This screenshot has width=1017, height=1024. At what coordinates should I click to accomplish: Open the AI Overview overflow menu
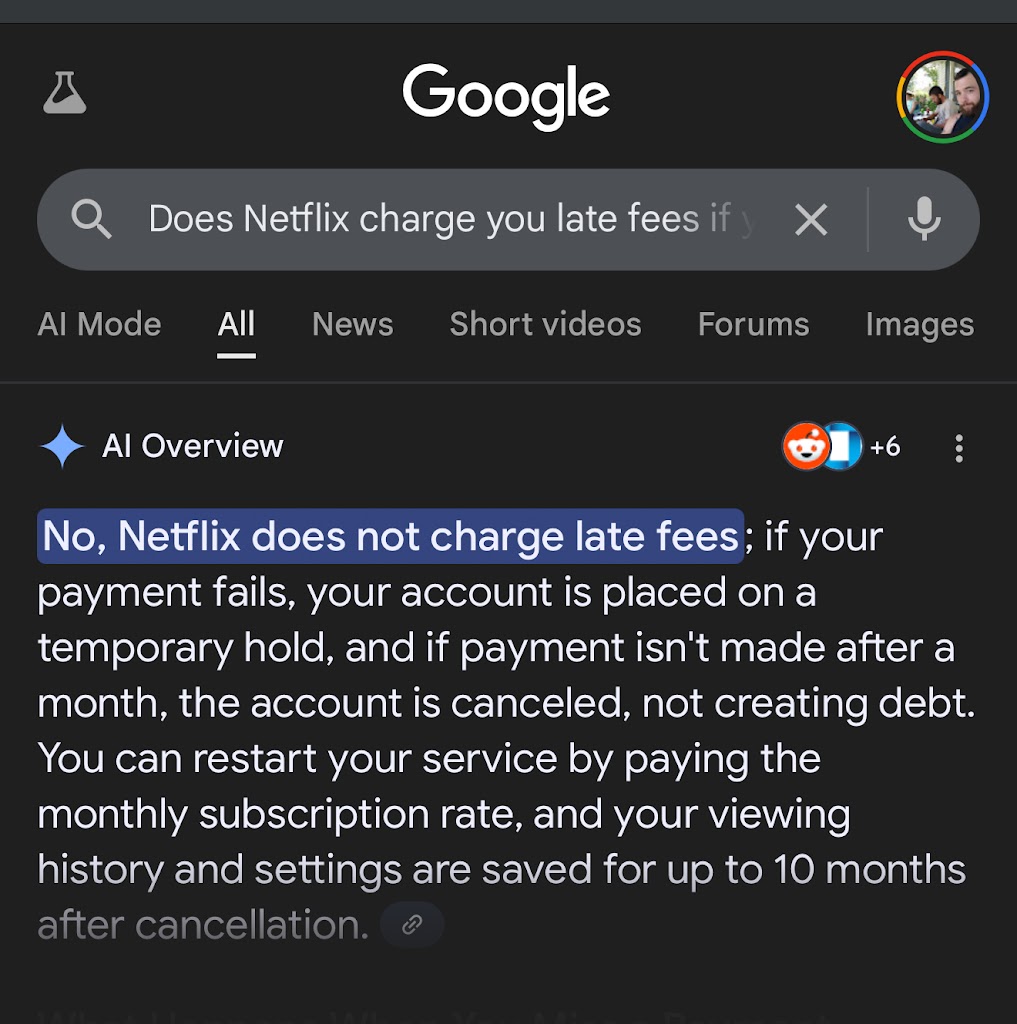coord(959,447)
